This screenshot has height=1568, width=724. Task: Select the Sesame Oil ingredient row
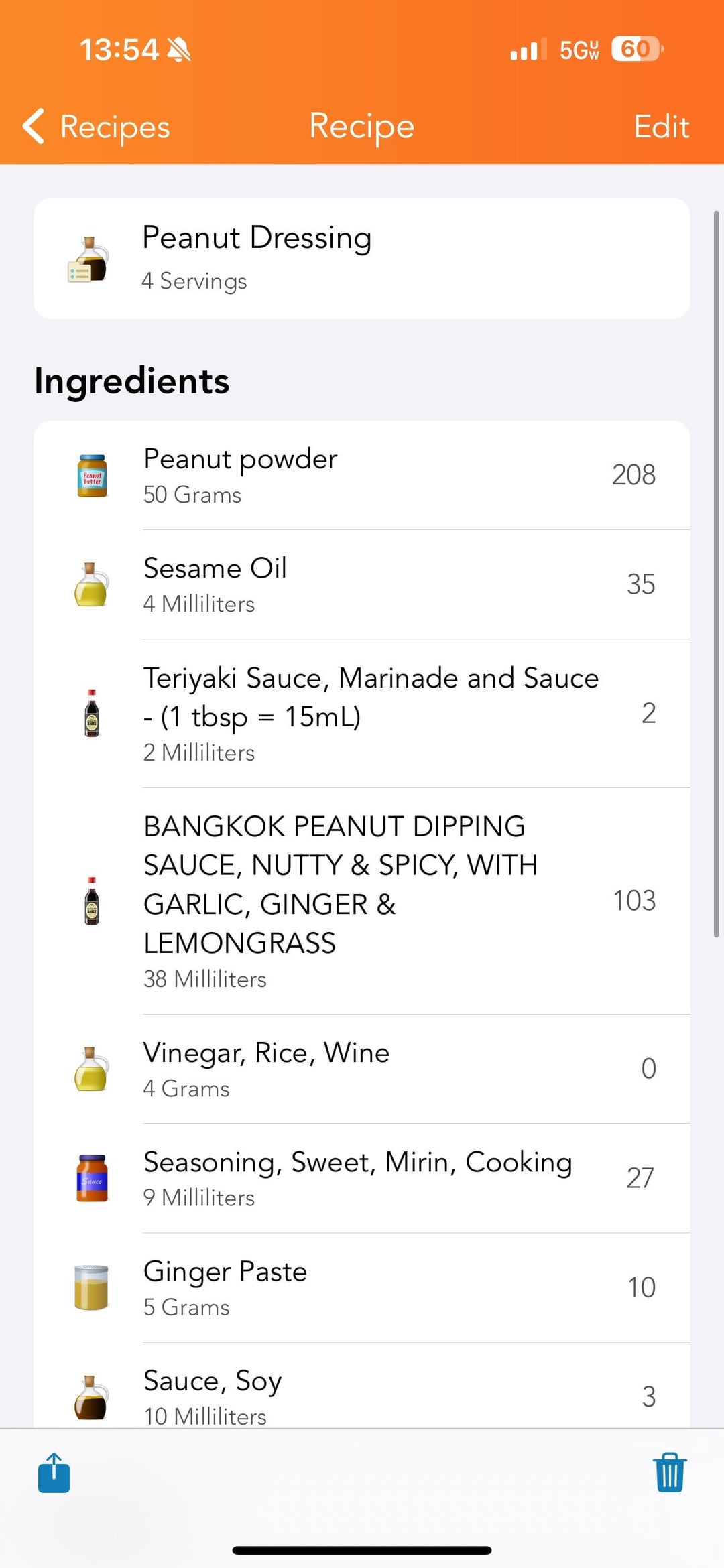coord(362,584)
